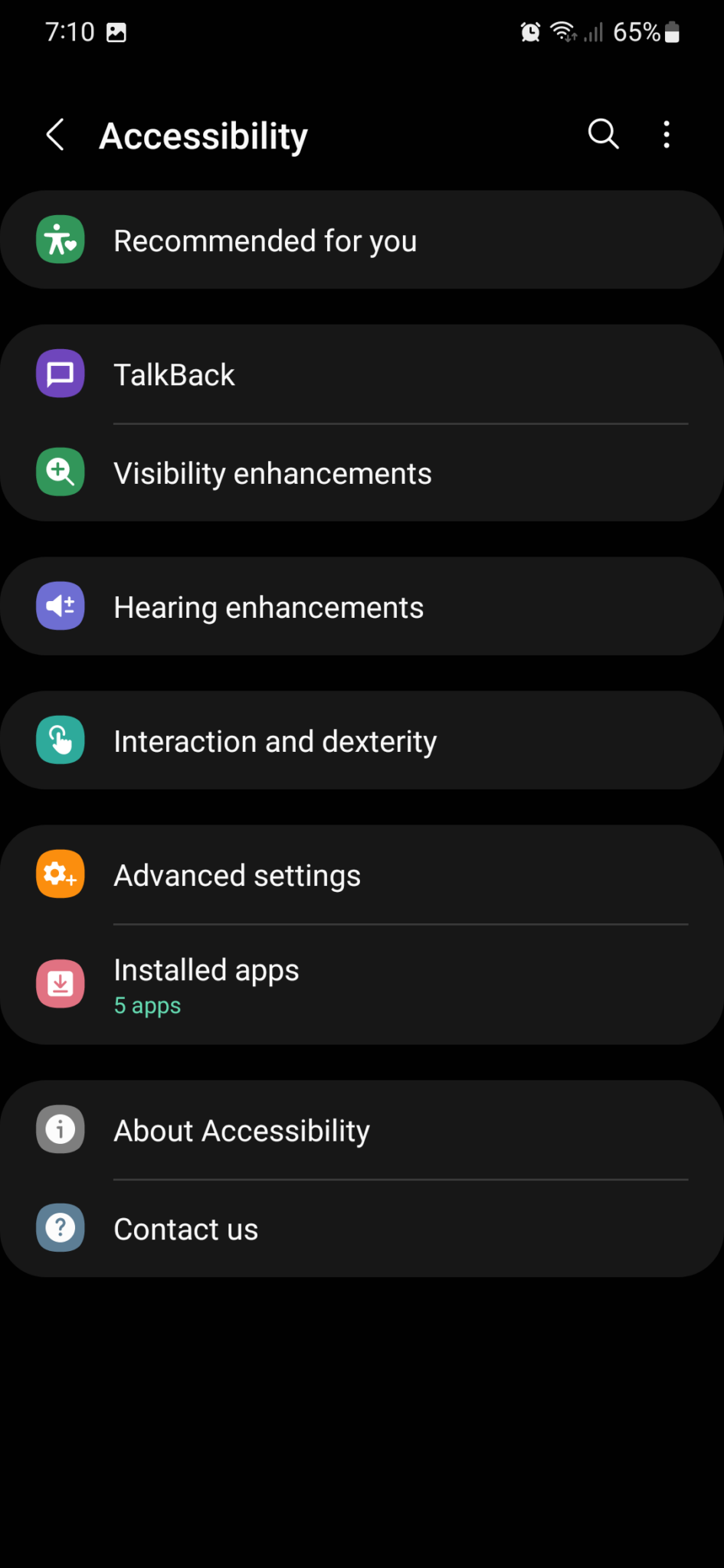Tap the Wi-Fi status icon
The image size is (724, 1568).
point(563,32)
